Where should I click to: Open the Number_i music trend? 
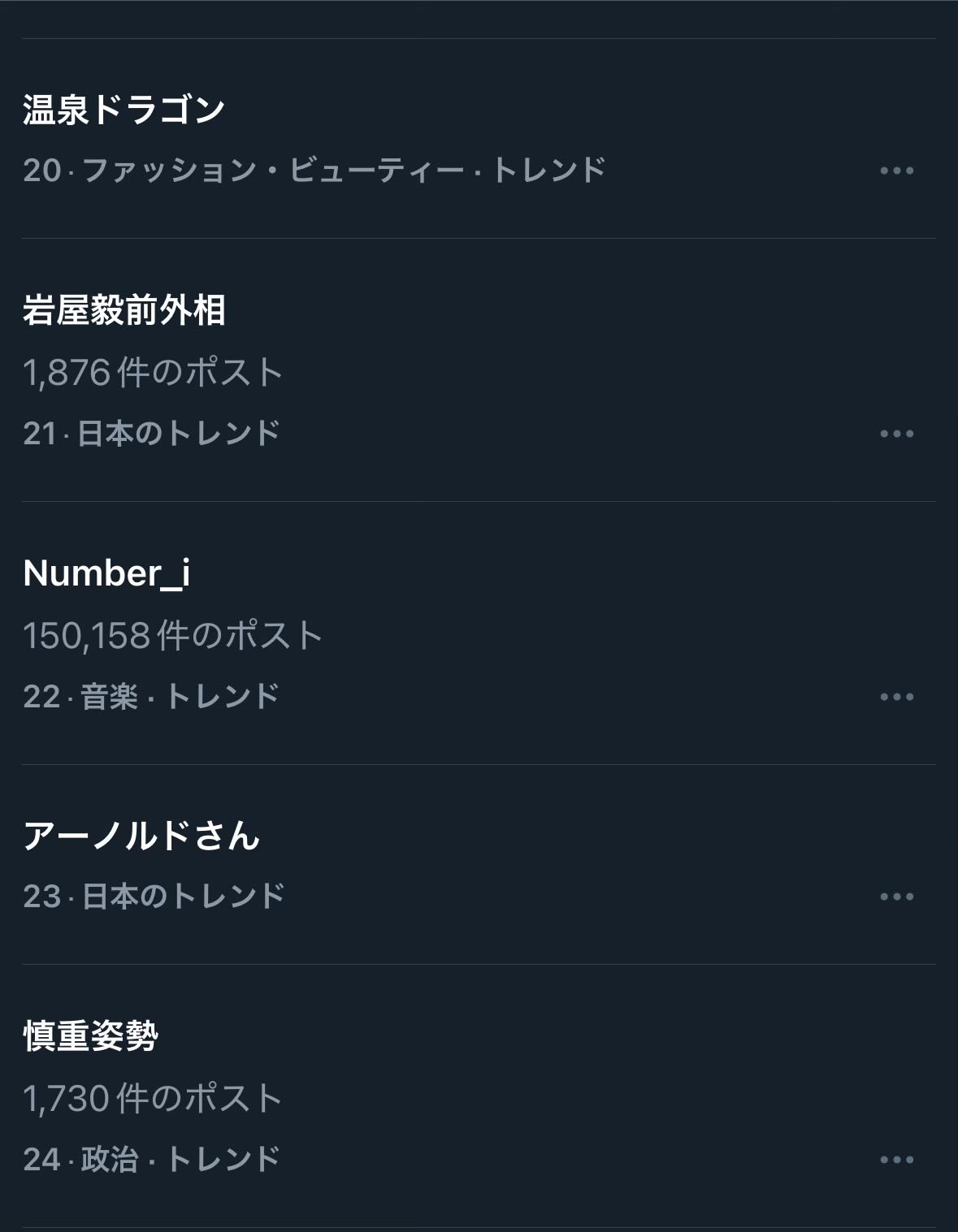click(x=106, y=573)
